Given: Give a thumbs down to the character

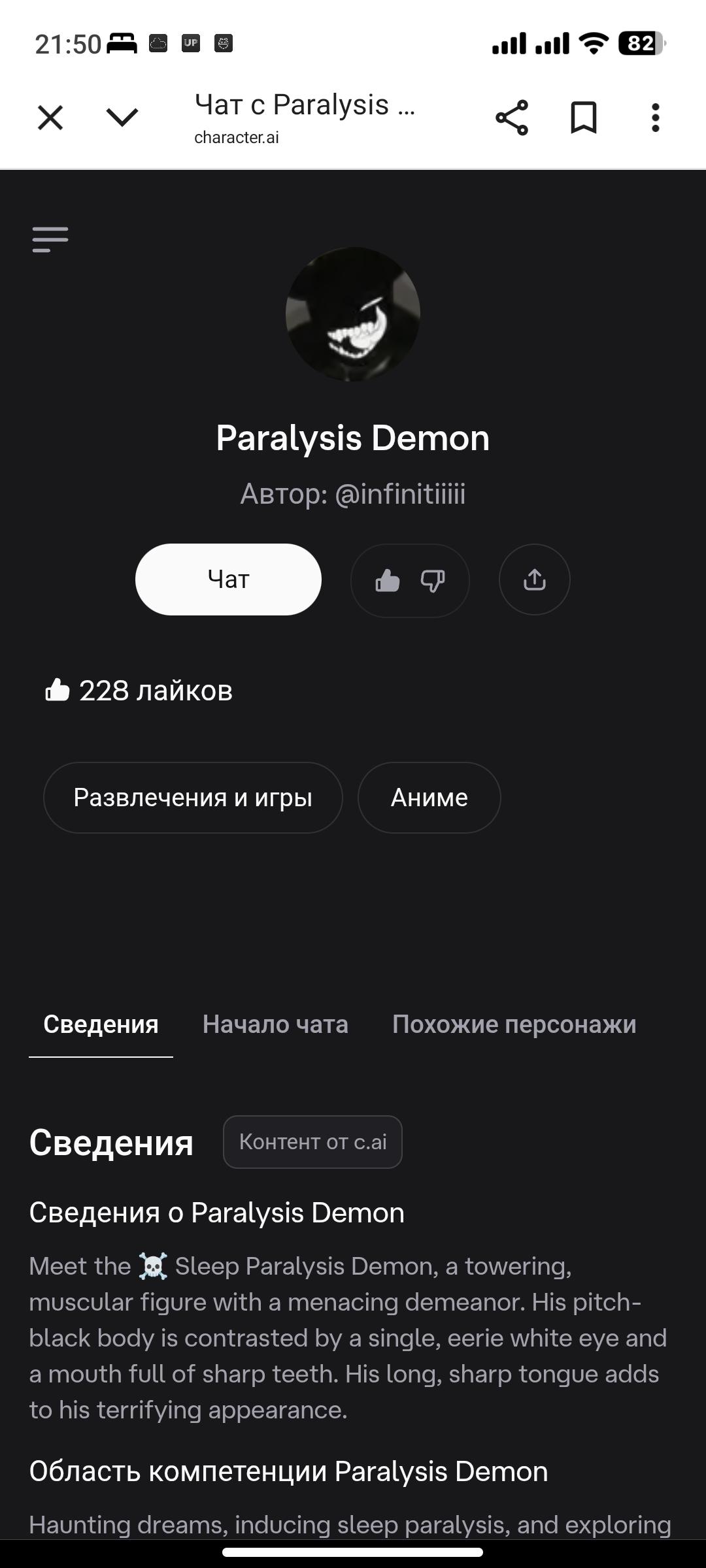Looking at the screenshot, I should (x=432, y=579).
